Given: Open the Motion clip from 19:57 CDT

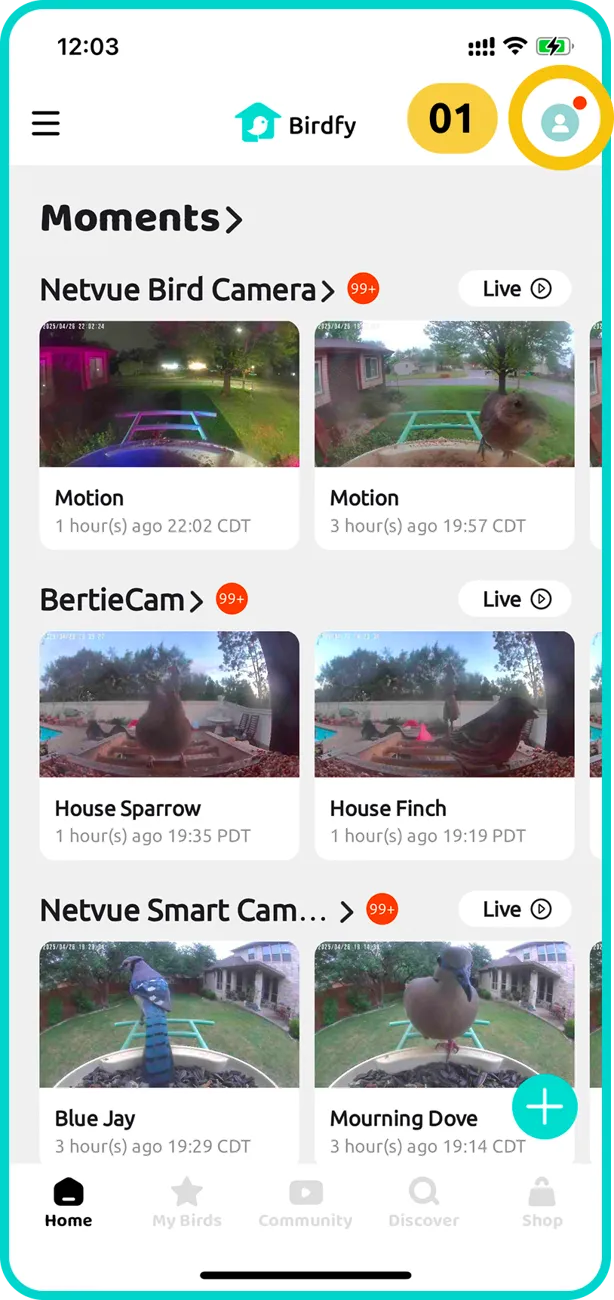Looking at the screenshot, I should click(x=444, y=435).
